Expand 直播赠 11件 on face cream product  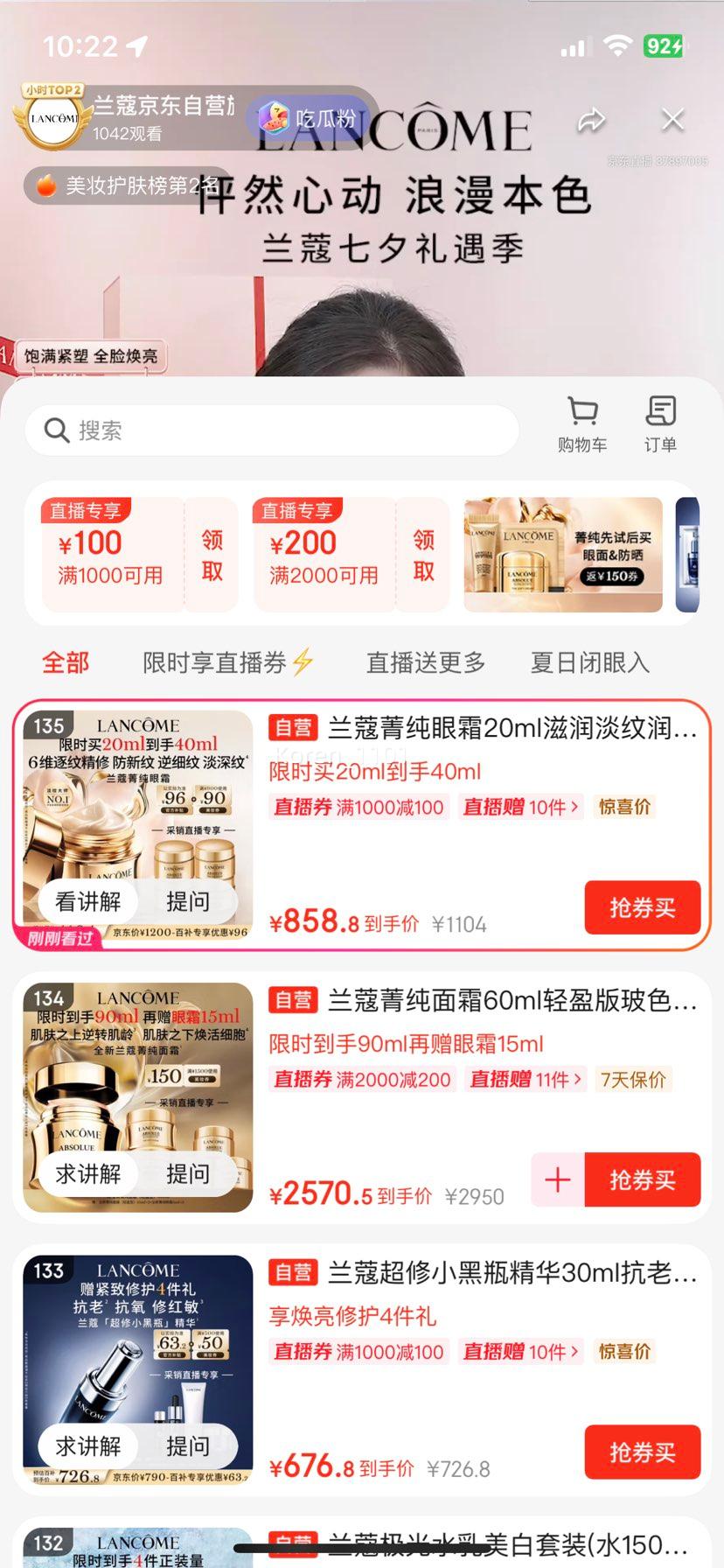pyautogui.click(x=525, y=1080)
